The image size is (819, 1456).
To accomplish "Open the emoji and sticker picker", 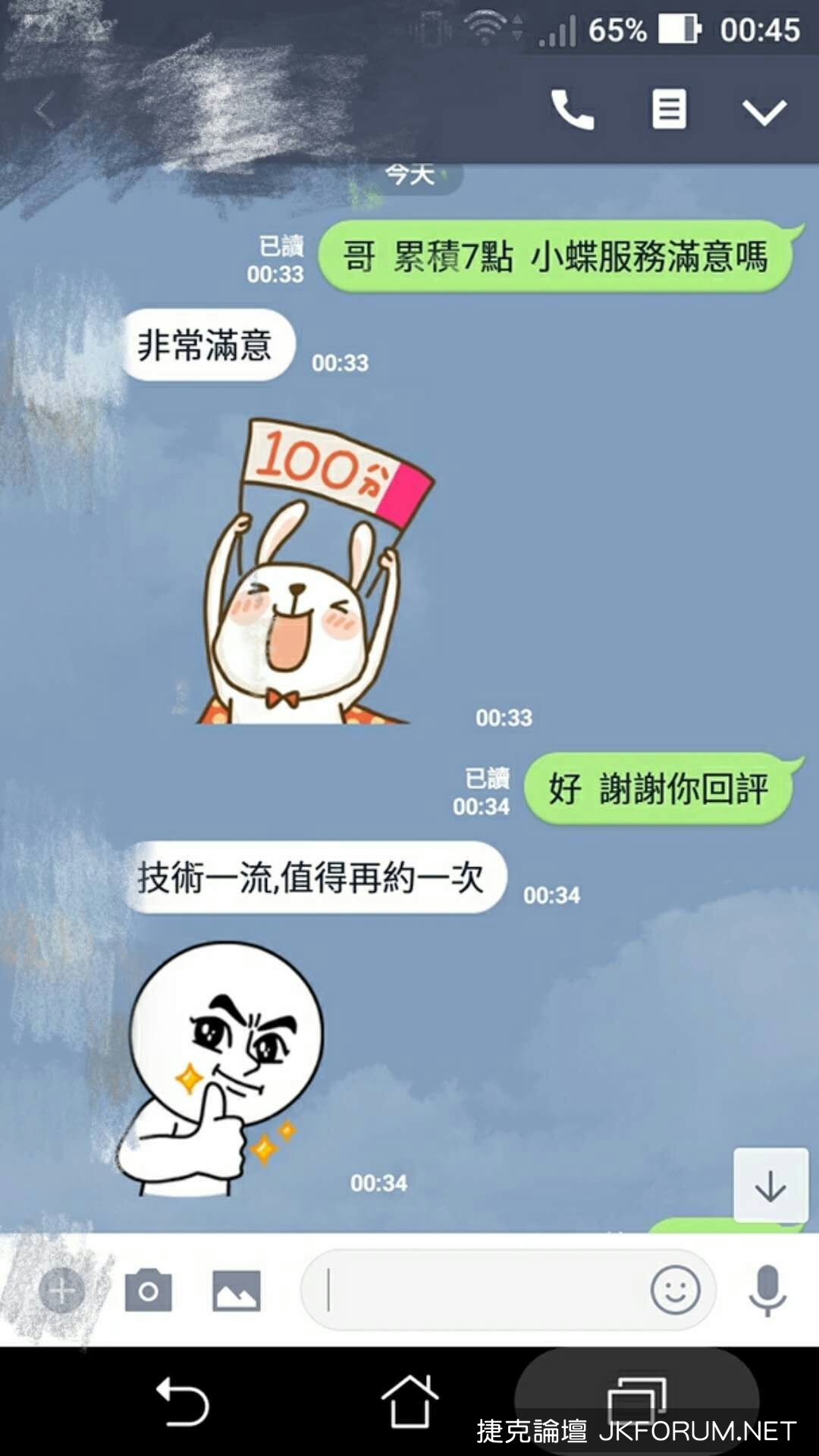I will click(675, 1290).
